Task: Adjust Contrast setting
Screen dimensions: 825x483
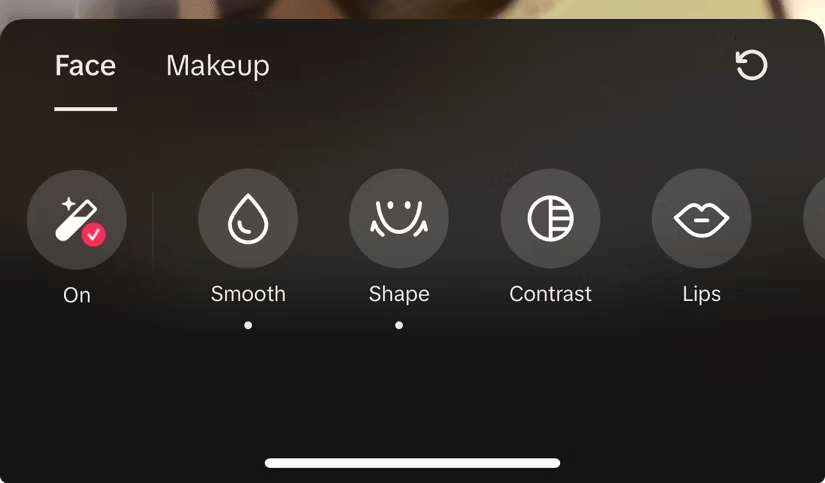Action: [x=550, y=219]
